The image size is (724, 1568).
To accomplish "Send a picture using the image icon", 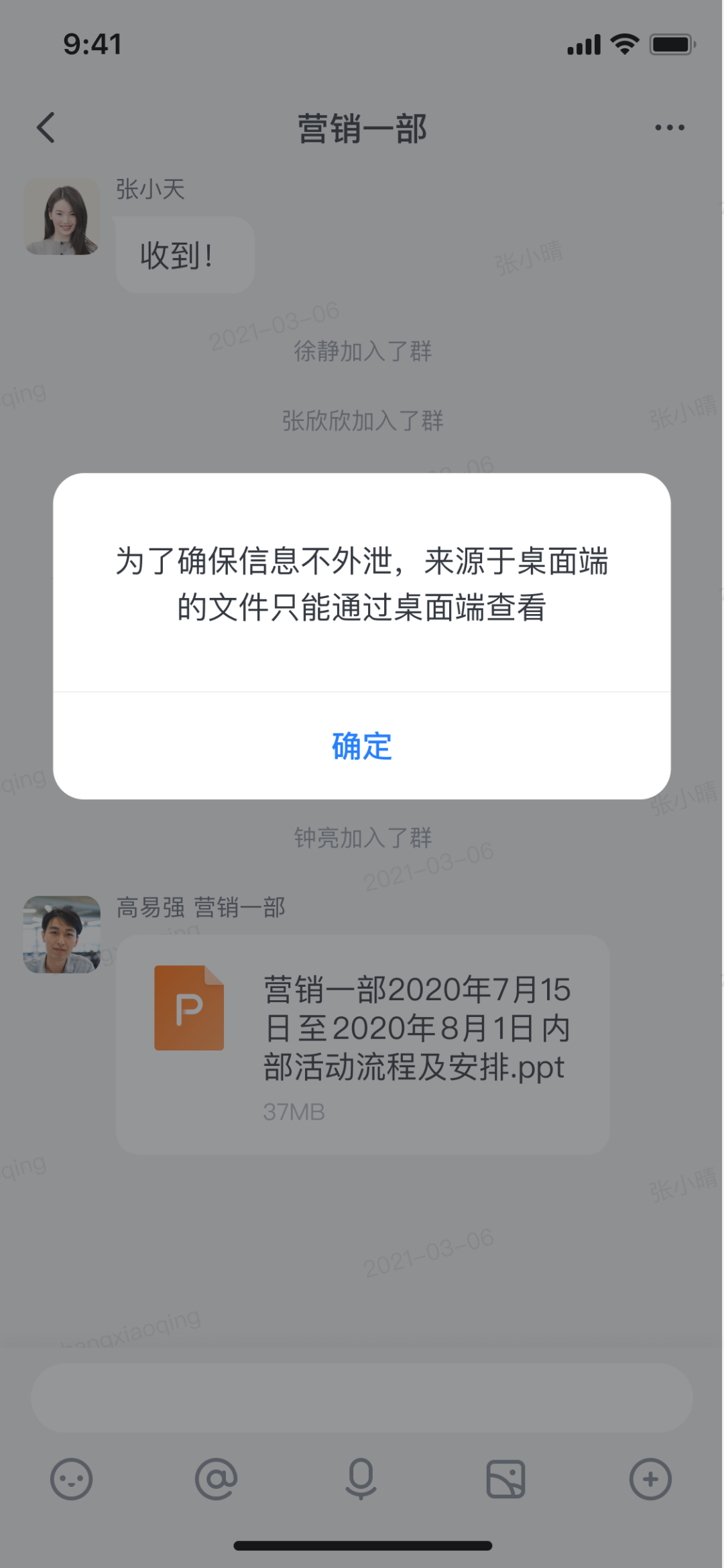I will [x=505, y=1479].
